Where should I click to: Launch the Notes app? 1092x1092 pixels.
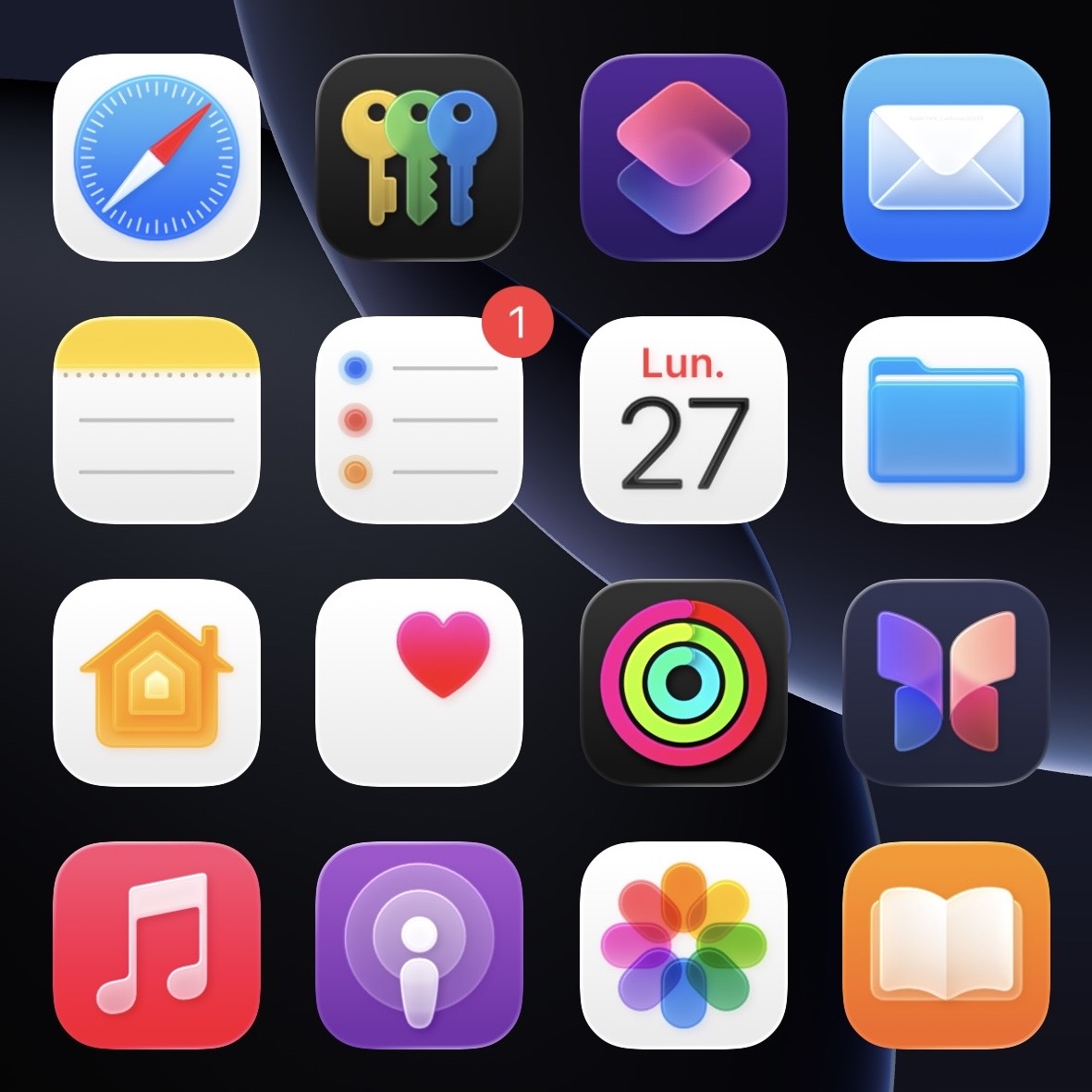(x=156, y=421)
